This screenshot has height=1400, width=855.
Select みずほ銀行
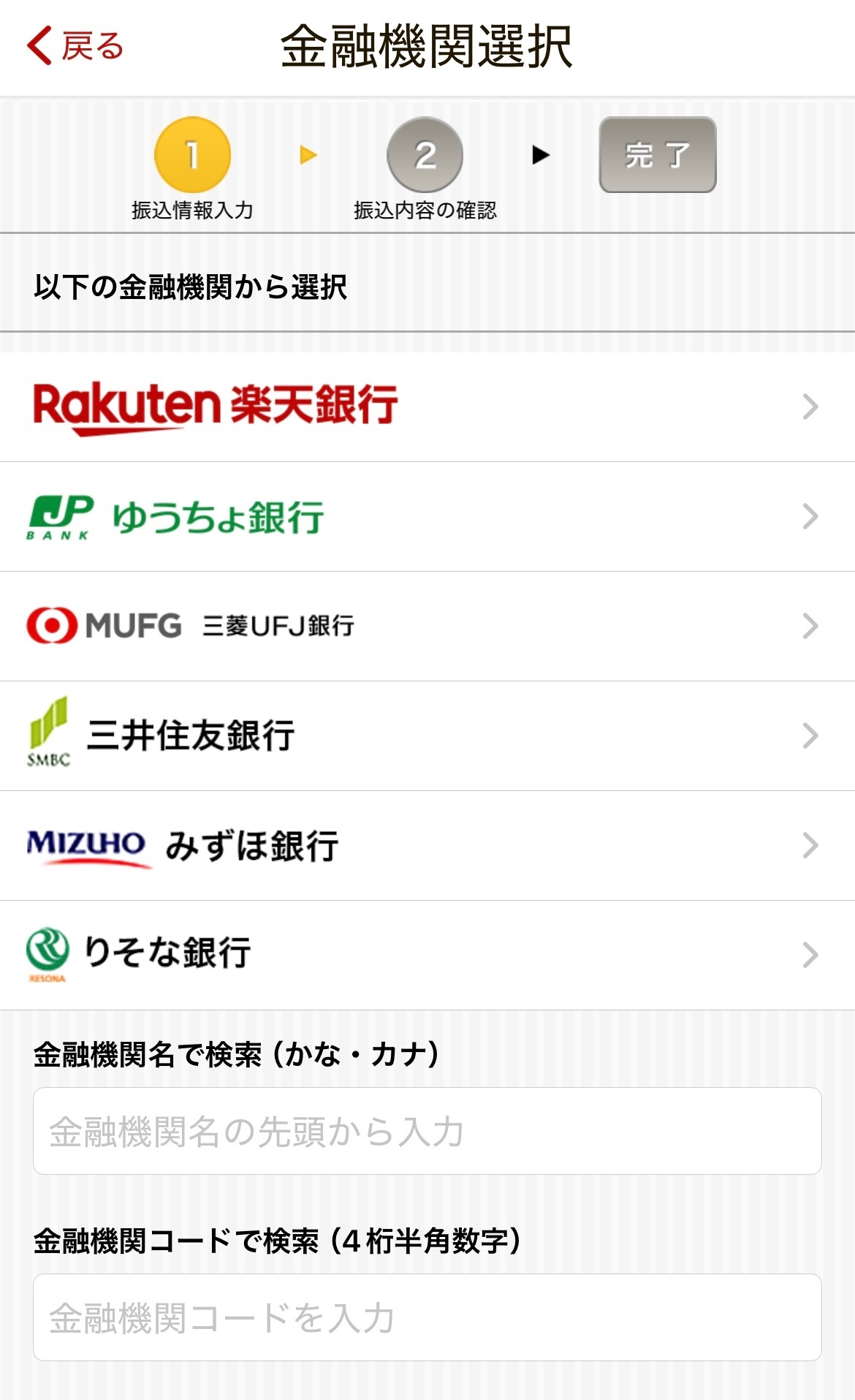tap(427, 845)
